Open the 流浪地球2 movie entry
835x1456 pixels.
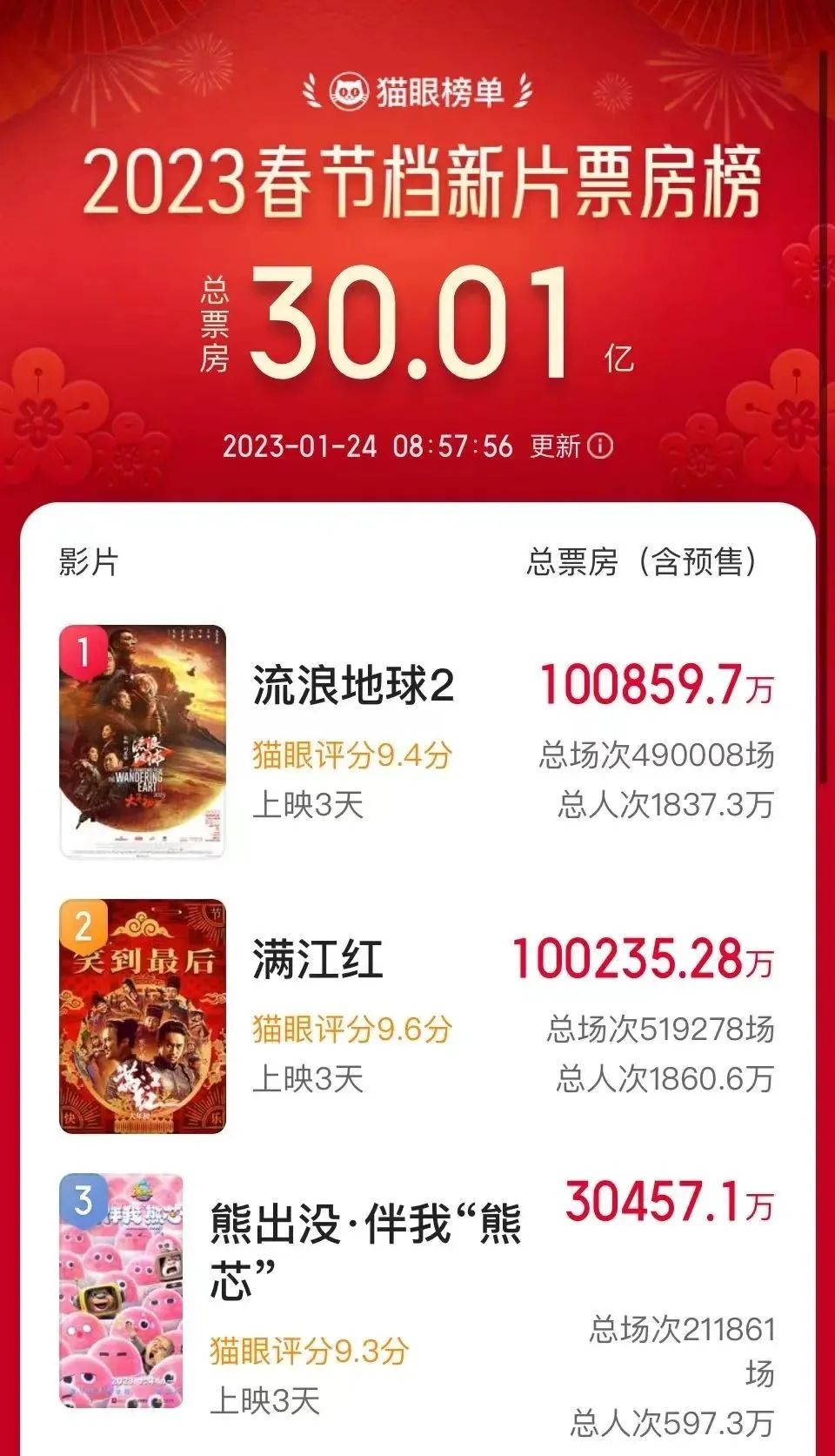[x=353, y=686]
